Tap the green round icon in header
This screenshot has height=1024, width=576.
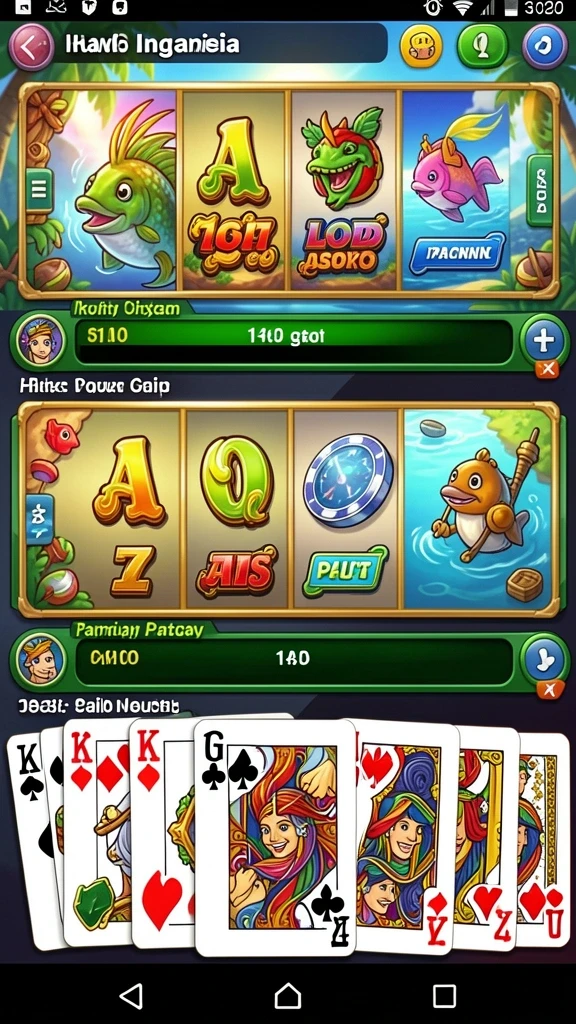point(482,46)
